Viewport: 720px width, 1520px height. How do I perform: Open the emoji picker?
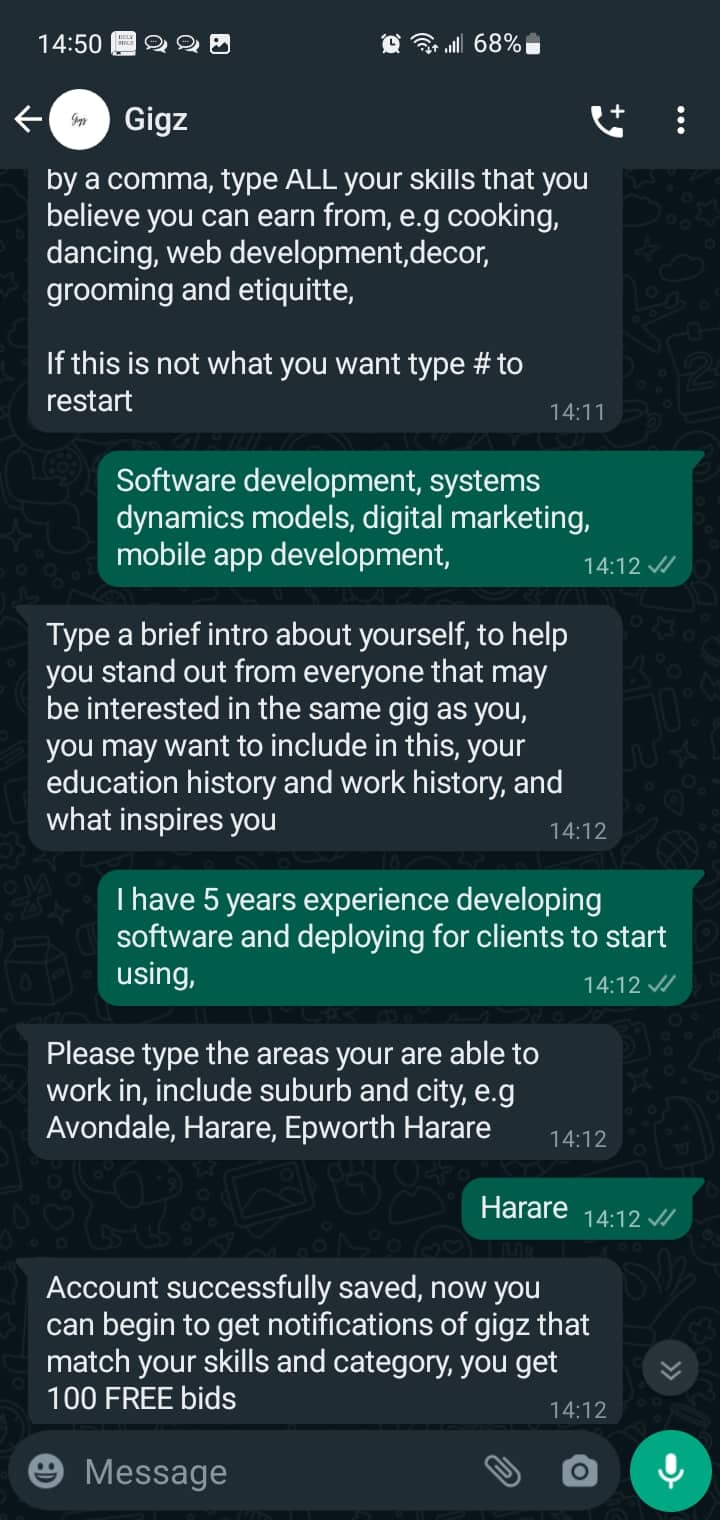pyautogui.click(x=45, y=1471)
